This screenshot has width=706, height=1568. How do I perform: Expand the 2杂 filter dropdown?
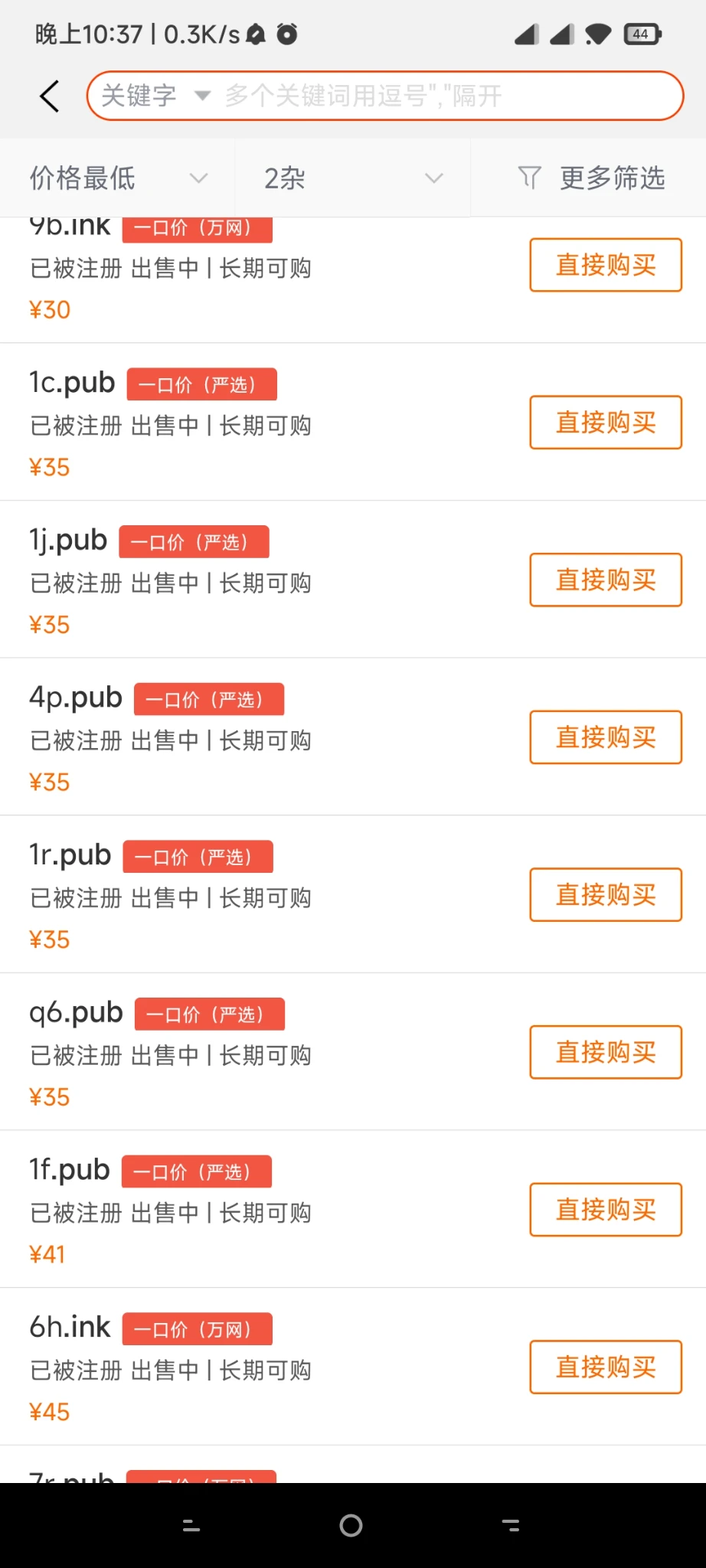pos(352,178)
